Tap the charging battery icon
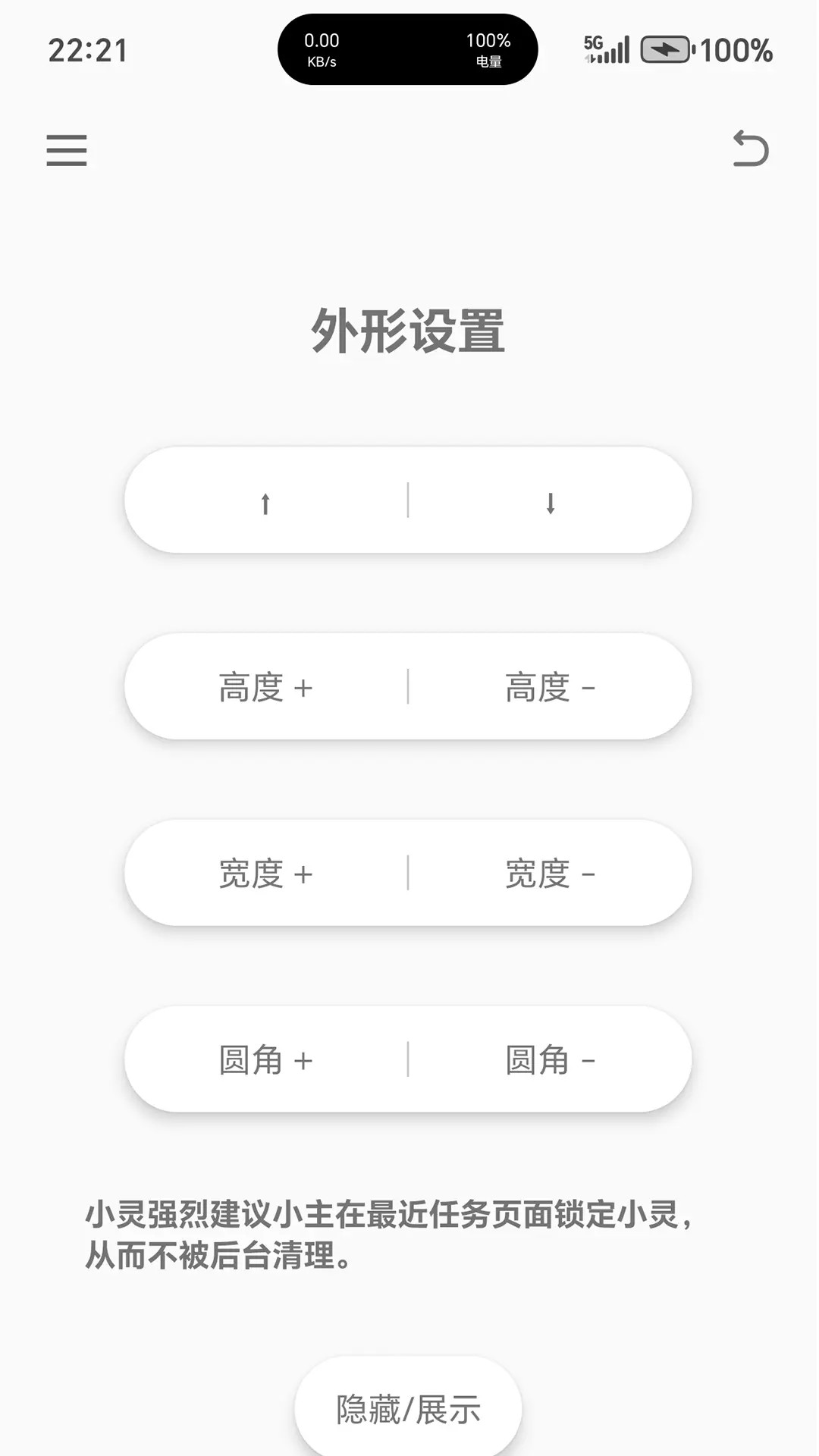The width and height of the screenshot is (819, 1456). 666,49
